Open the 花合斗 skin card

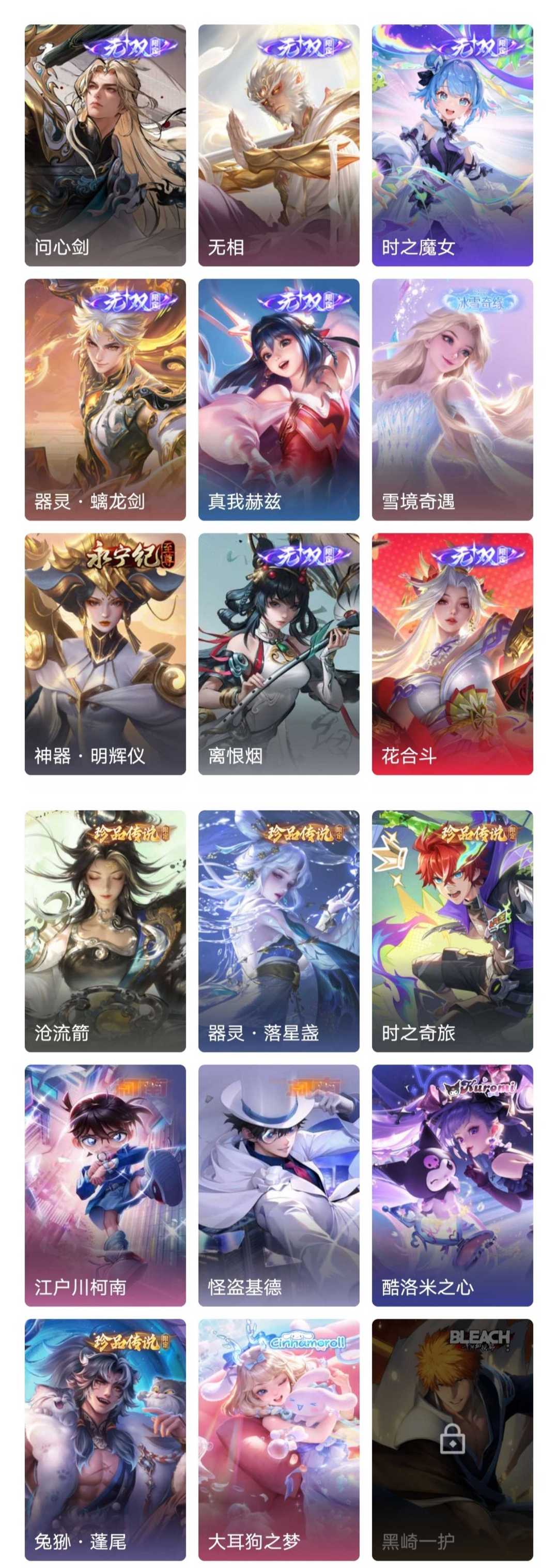452,654
